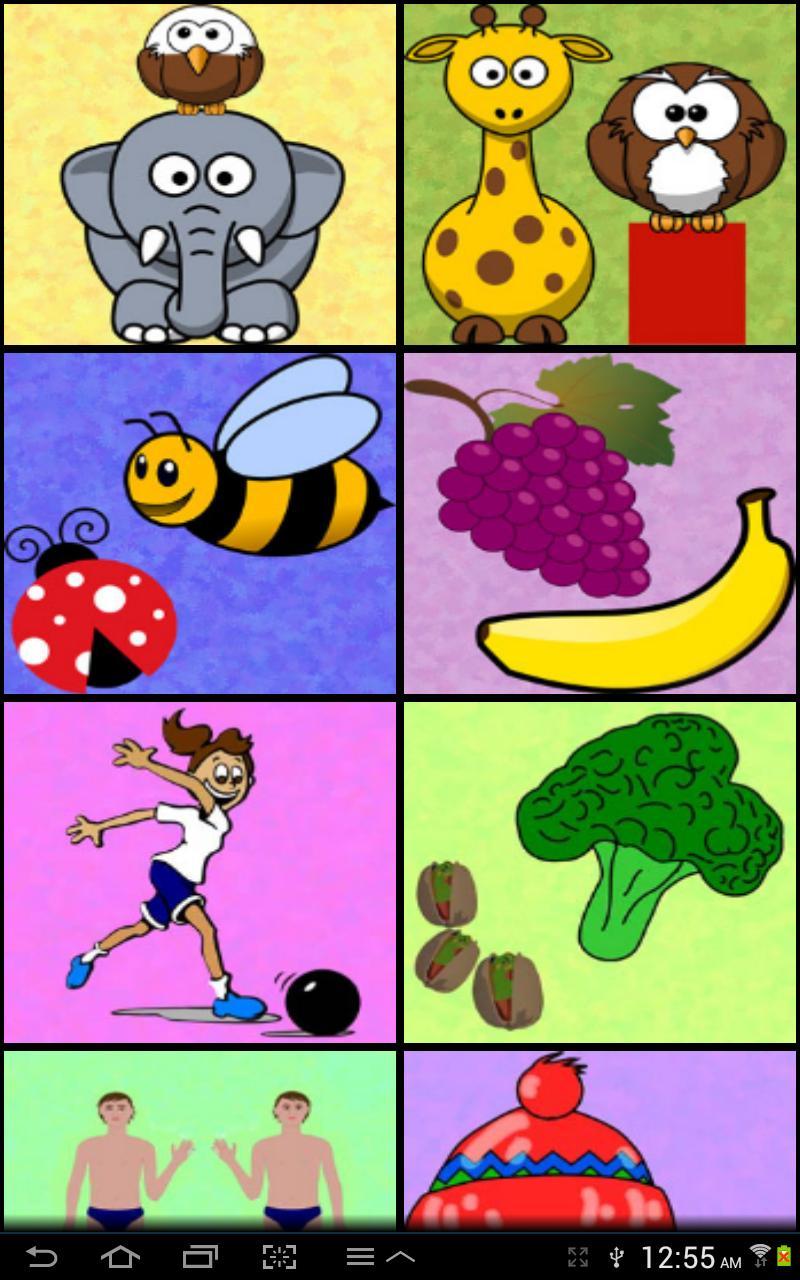Screen dimensions: 800x1280
Task: Tap the Home button
Action: pos(120,1258)
